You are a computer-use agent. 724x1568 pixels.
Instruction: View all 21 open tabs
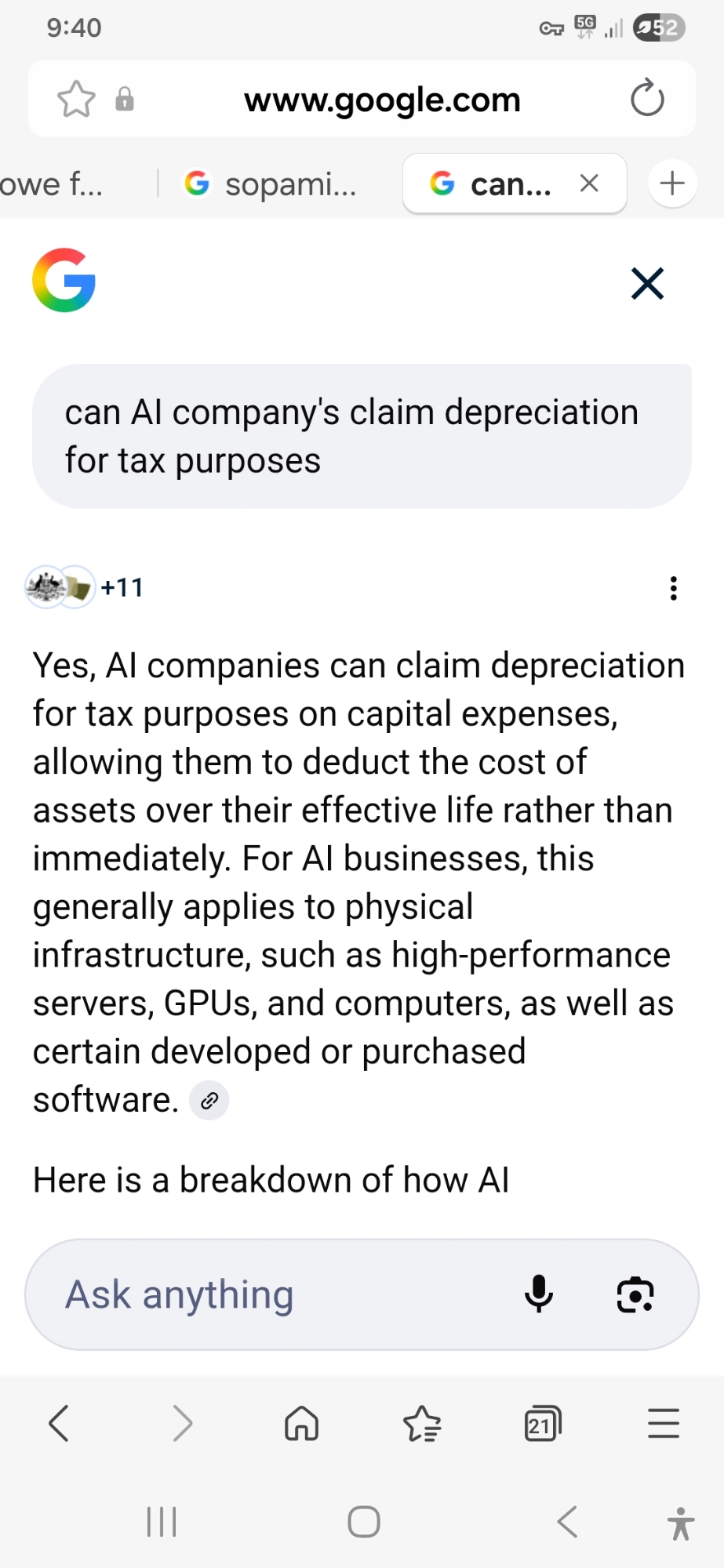pyautogui.click(x=542, y=1423)
